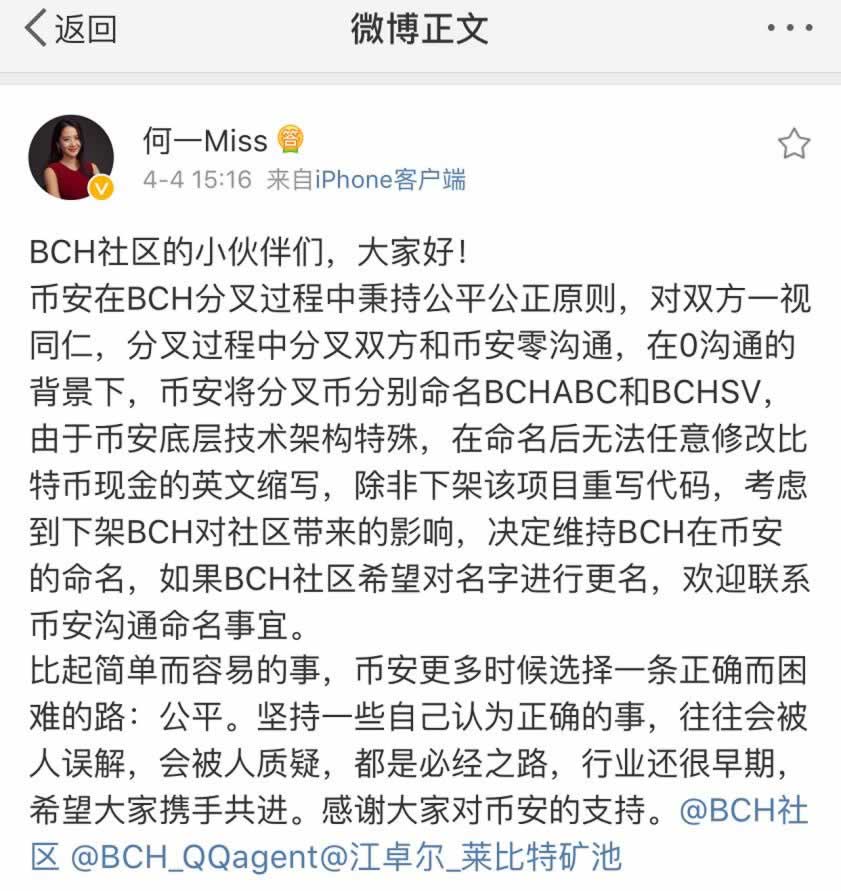Tap the iPhone客户端 source link

(390, 180)
